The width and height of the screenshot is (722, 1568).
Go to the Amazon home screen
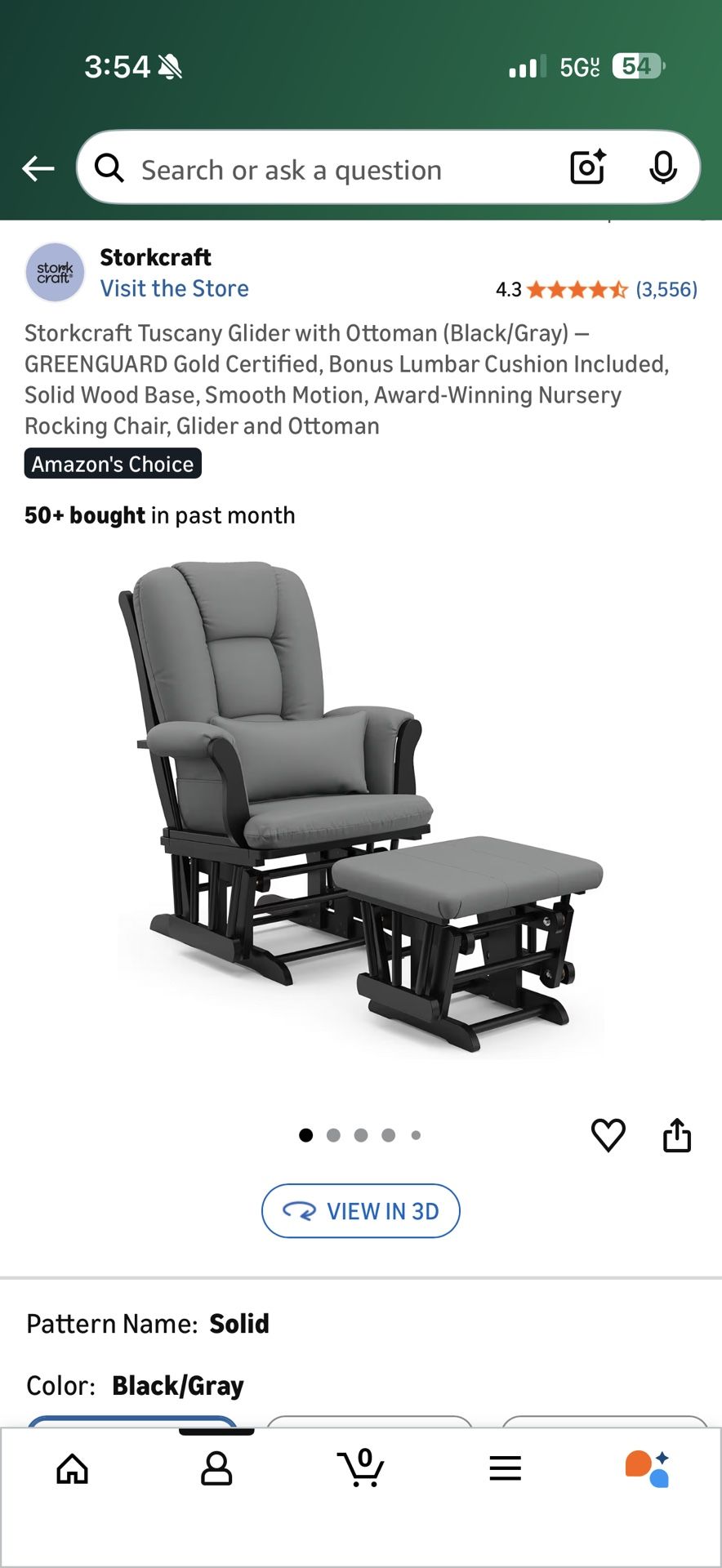pos(72,1470)
